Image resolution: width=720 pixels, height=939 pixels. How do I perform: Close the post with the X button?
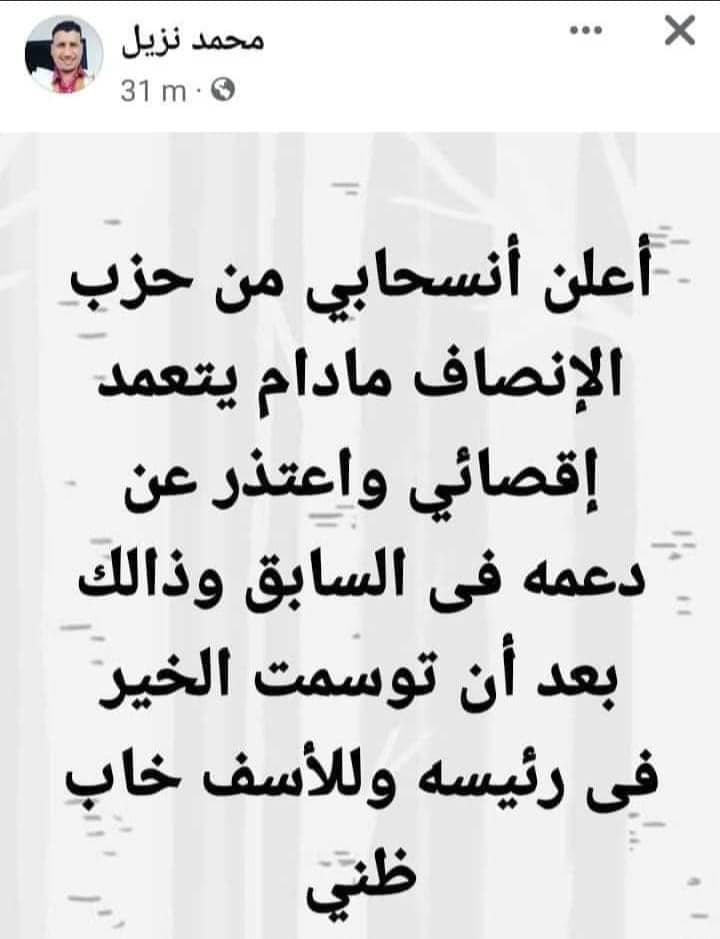pyautogui.click(x=679, y=32)
